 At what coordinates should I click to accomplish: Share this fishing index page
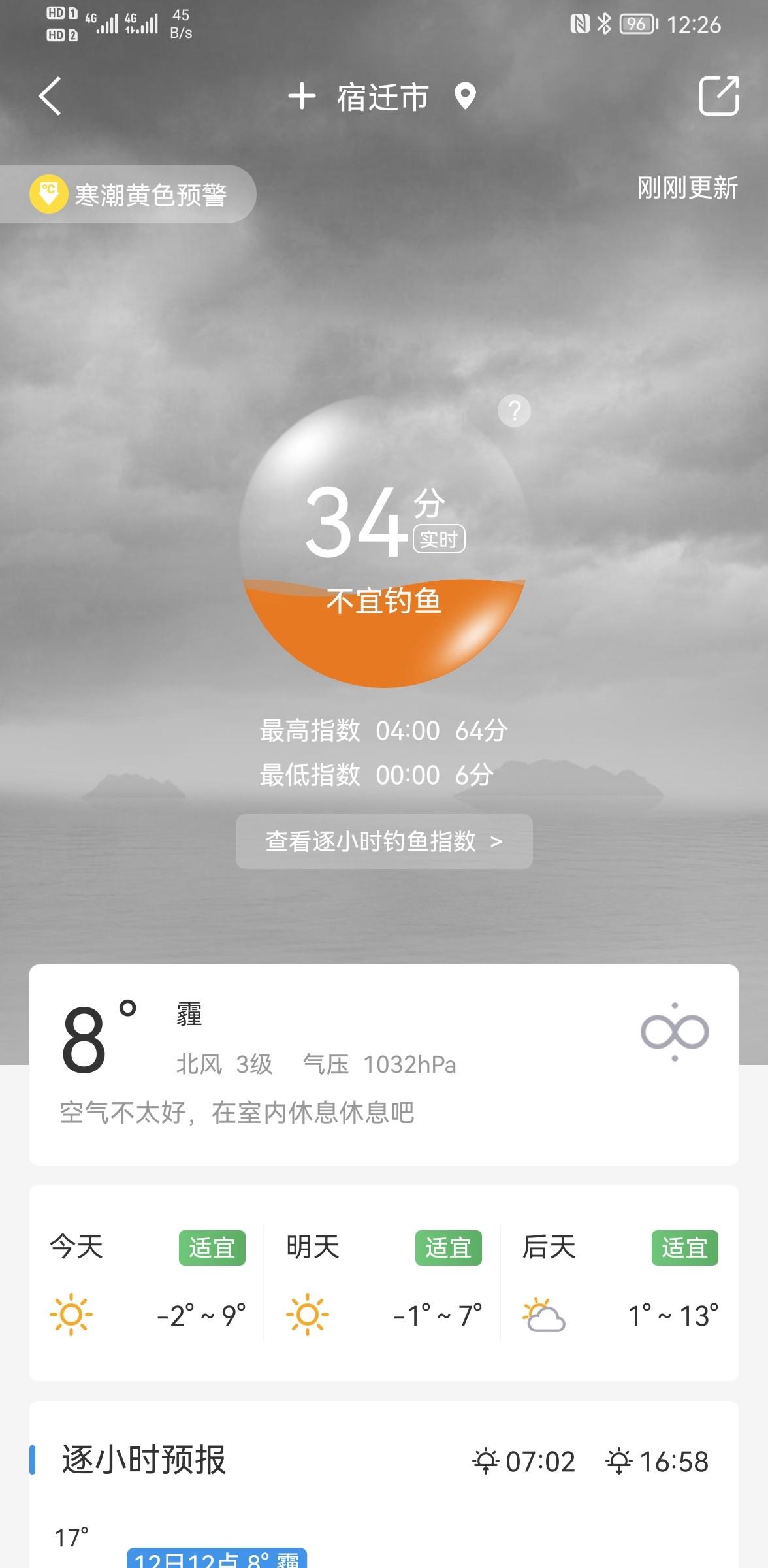(718, 96)
